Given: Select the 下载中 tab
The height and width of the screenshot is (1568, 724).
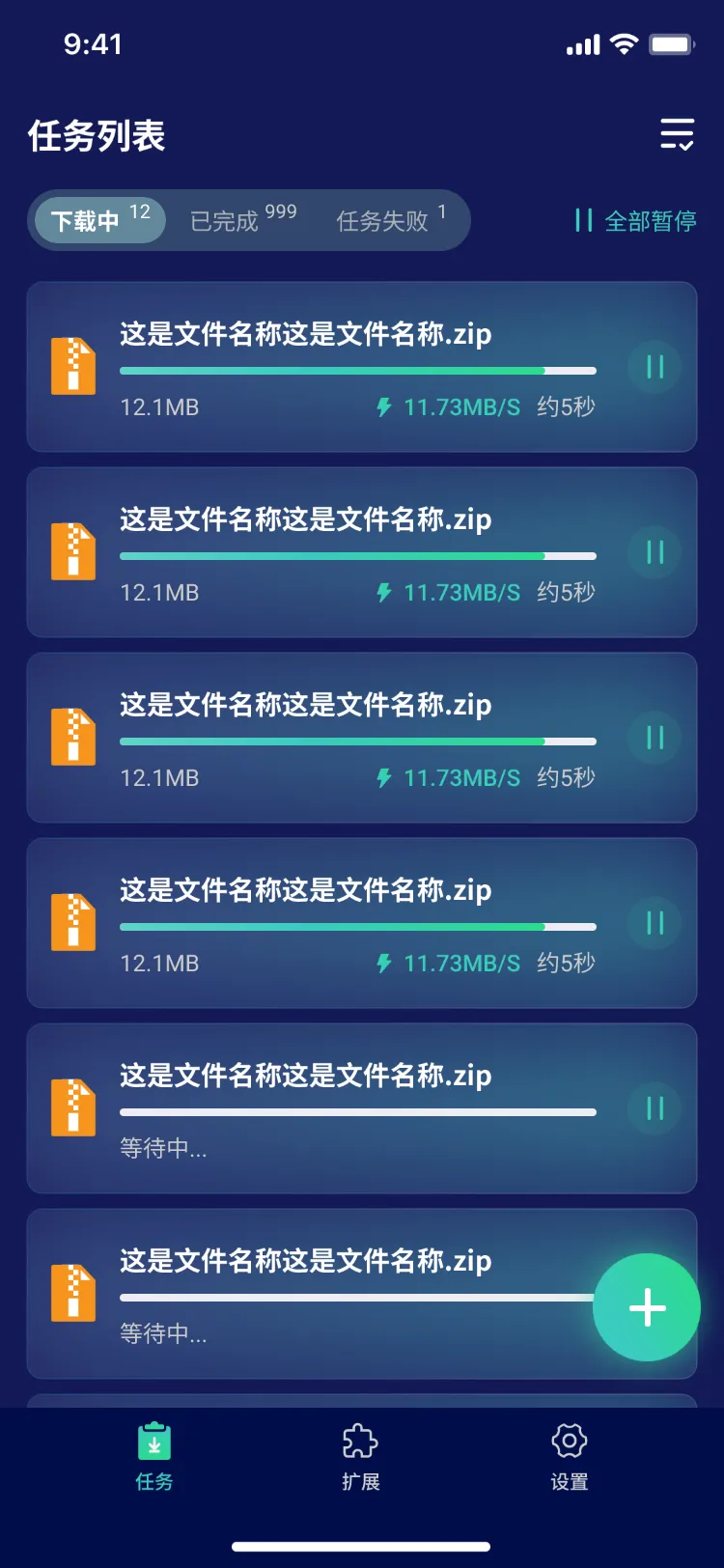Looking at the screenshot, I should pos(99,220).
